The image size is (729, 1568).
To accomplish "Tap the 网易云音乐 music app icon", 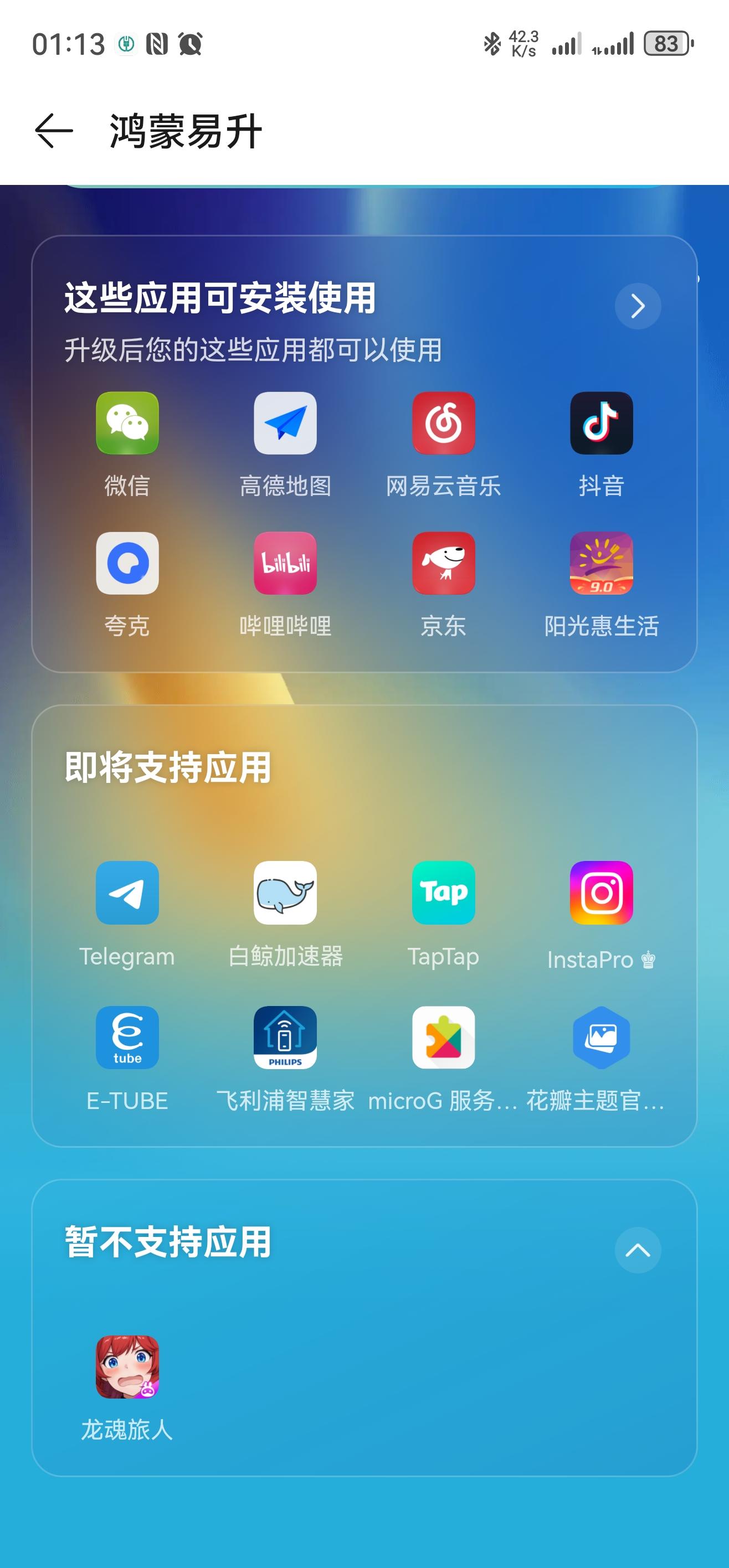I will coord(443,424).
